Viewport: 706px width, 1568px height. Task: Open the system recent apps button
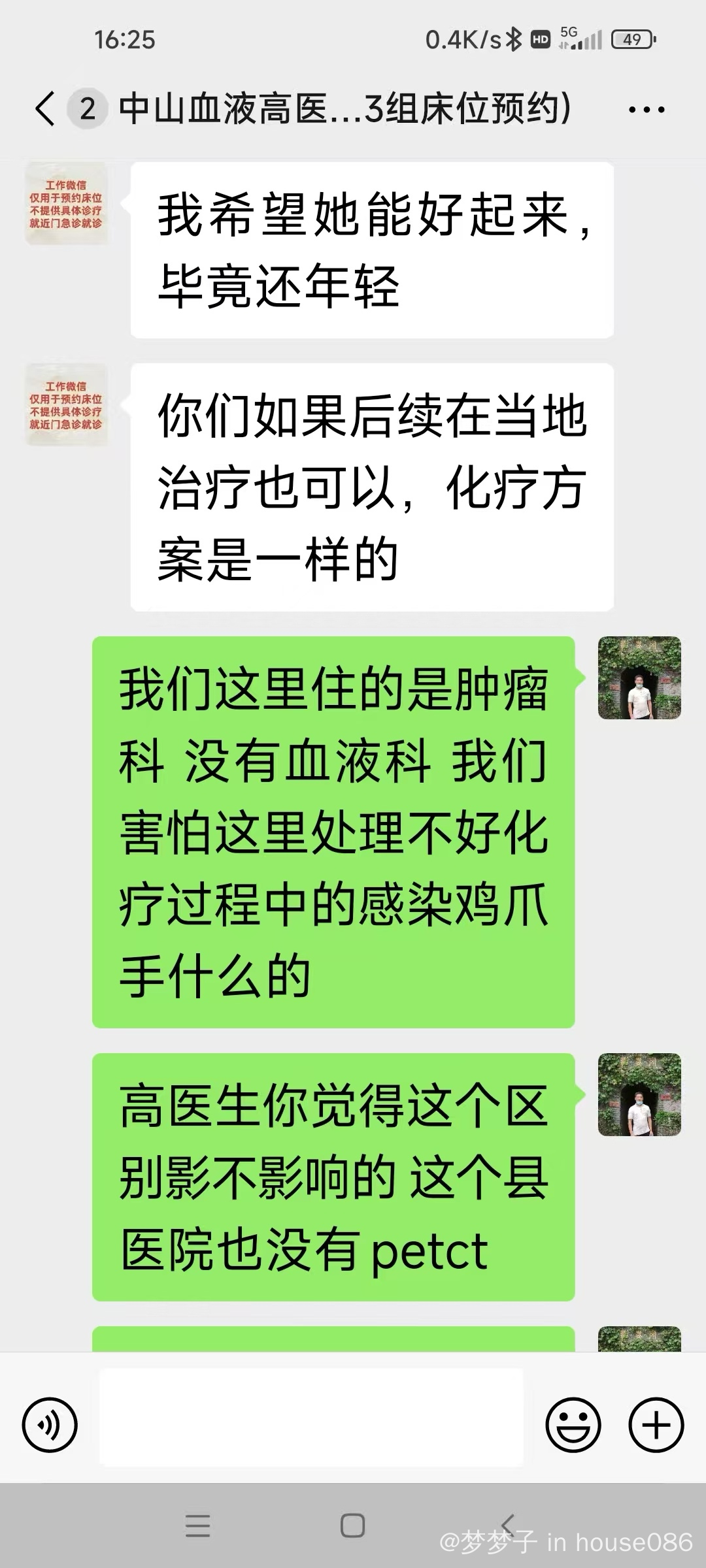point(197,1526)
